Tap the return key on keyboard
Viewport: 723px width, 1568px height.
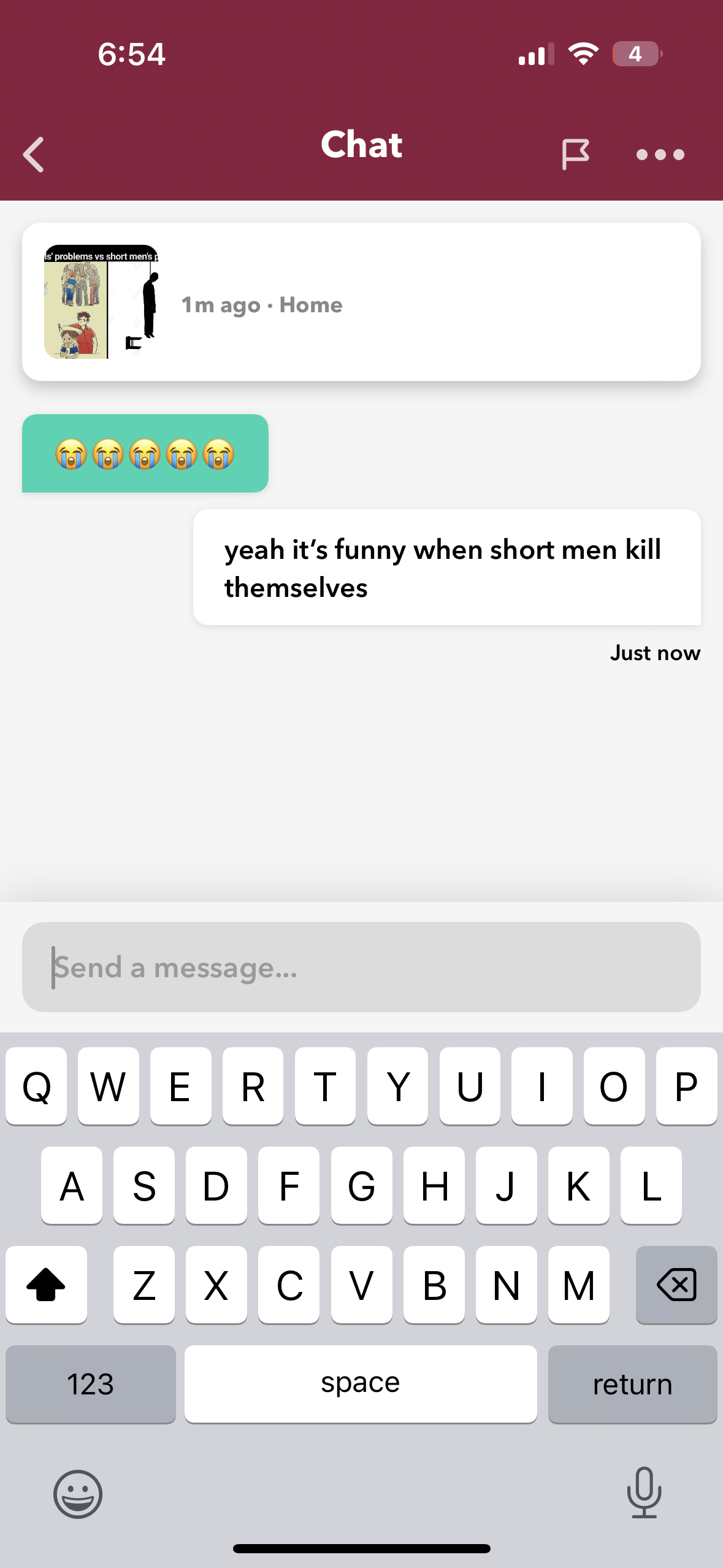click(x=632, y=1384)
